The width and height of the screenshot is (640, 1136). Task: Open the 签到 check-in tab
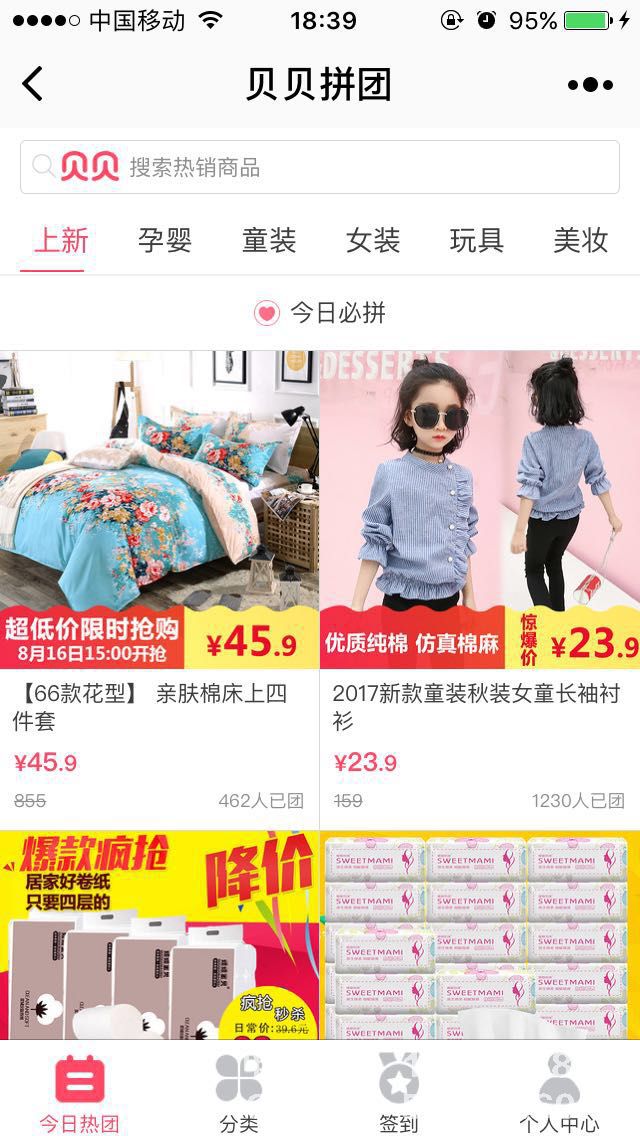399,1092
